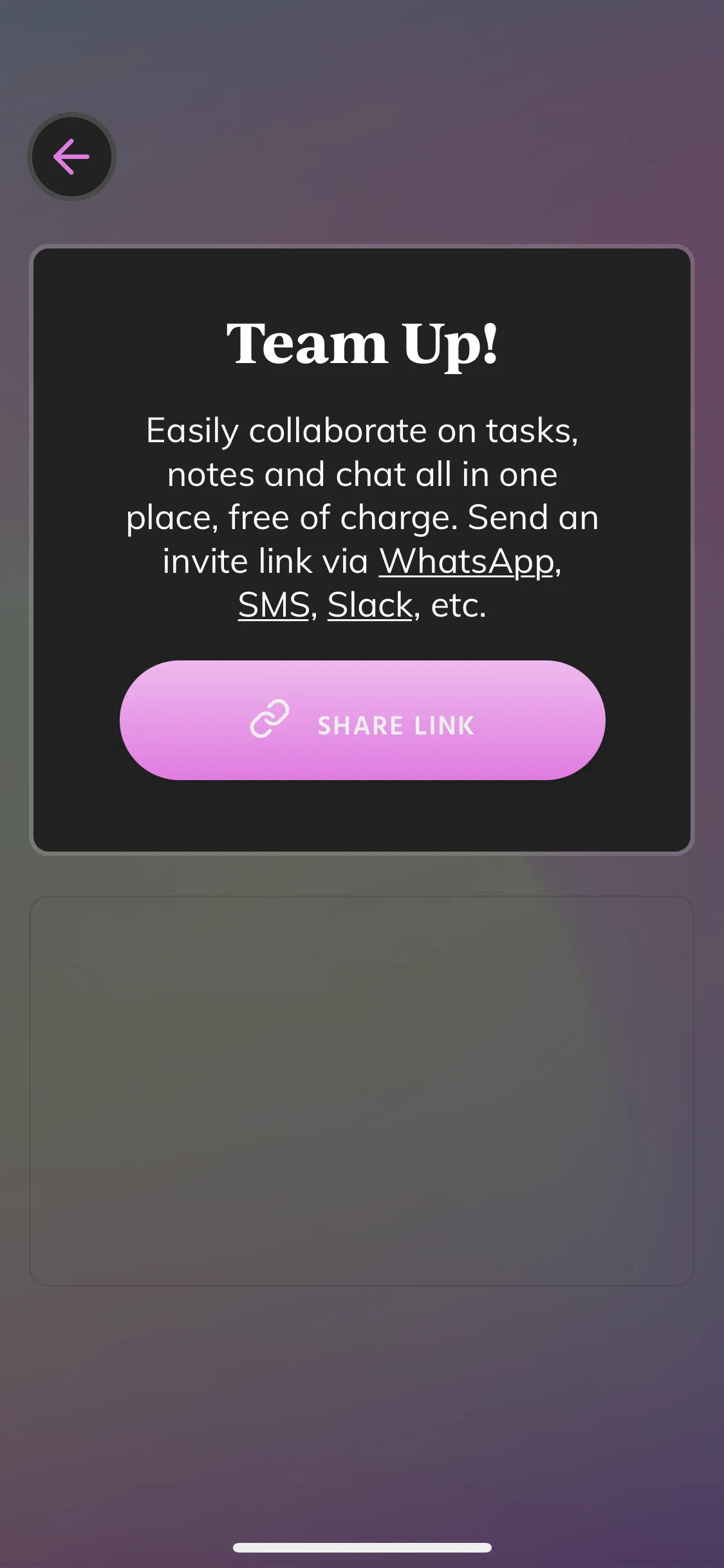This screenshot has height=1568, width=724.
Task: Tap the Share Link button
Action: [x=362, y=720]
